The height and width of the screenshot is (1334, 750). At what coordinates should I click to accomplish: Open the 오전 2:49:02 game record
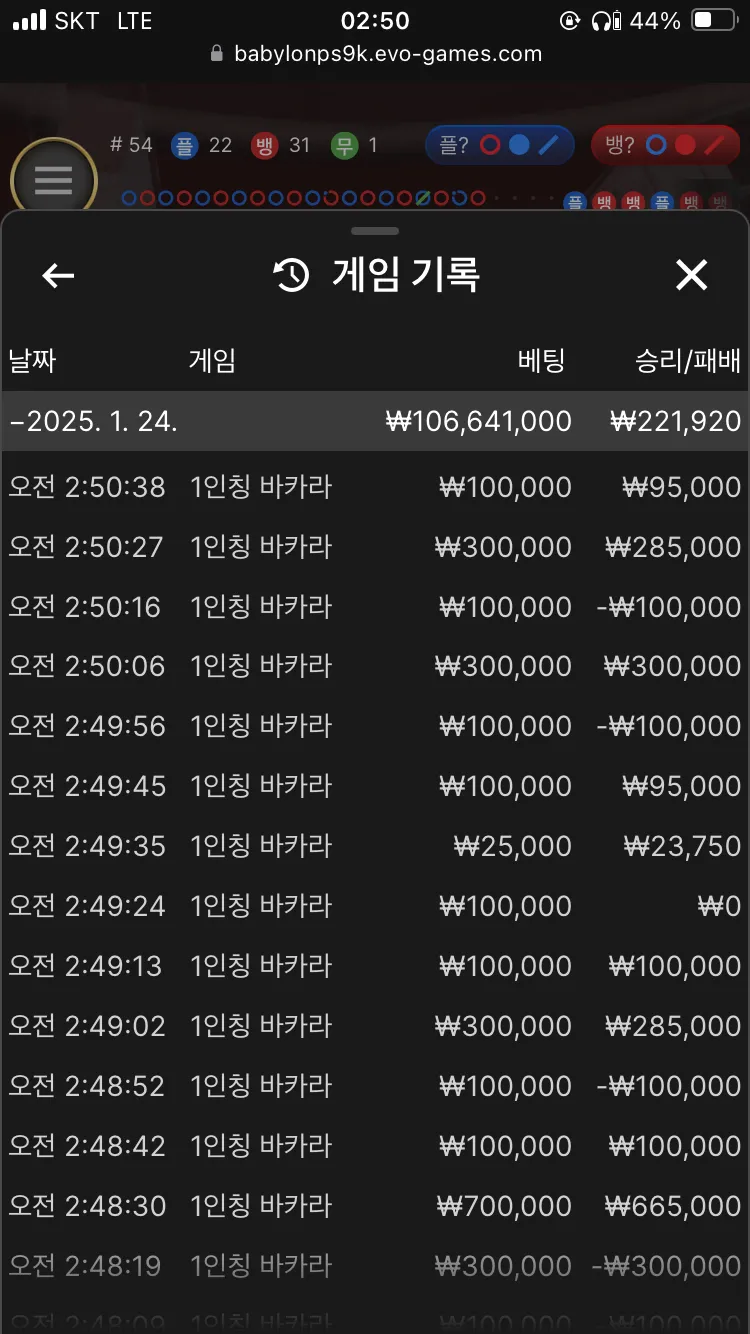pyautogui.click(x=375, y=1026)
